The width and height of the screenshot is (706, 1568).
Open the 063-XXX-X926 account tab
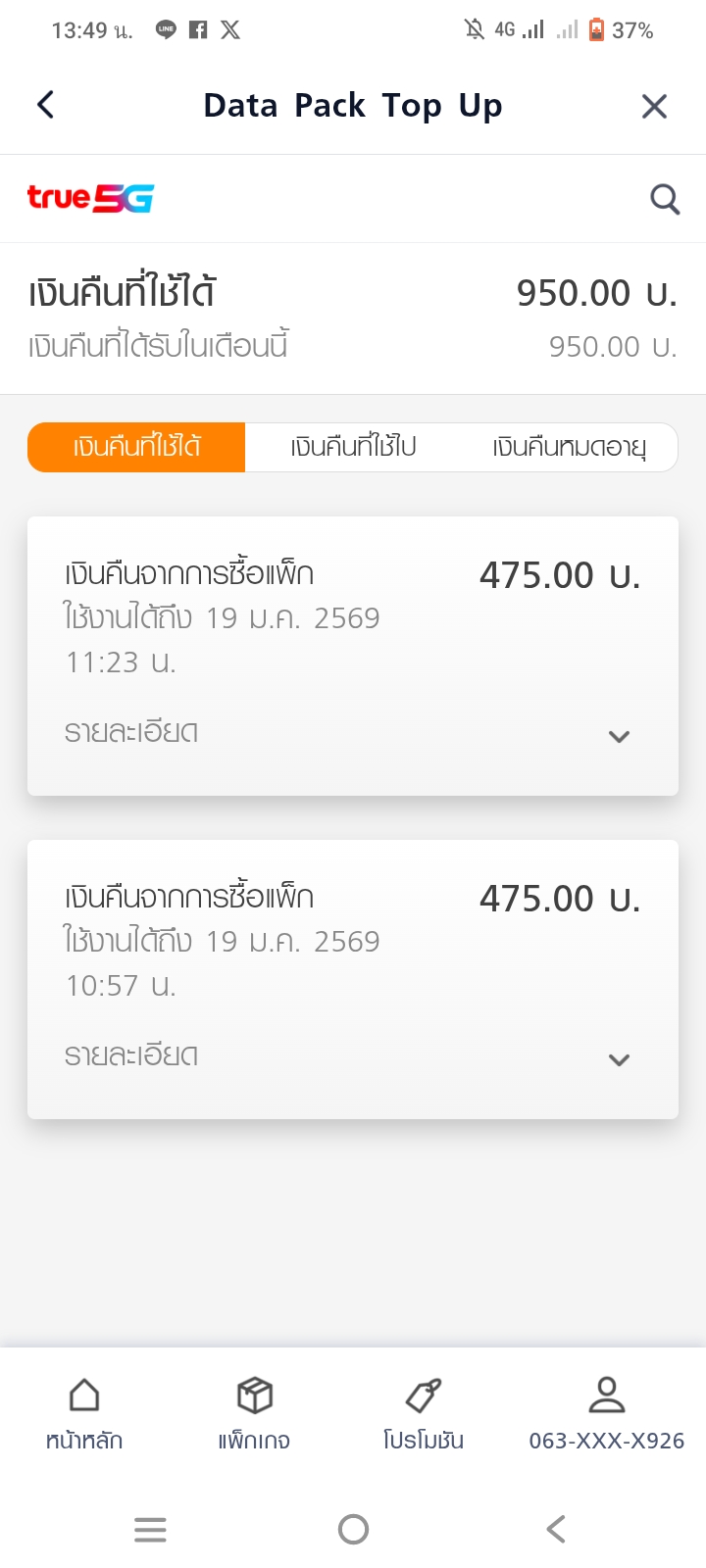tap(606, 1413)
